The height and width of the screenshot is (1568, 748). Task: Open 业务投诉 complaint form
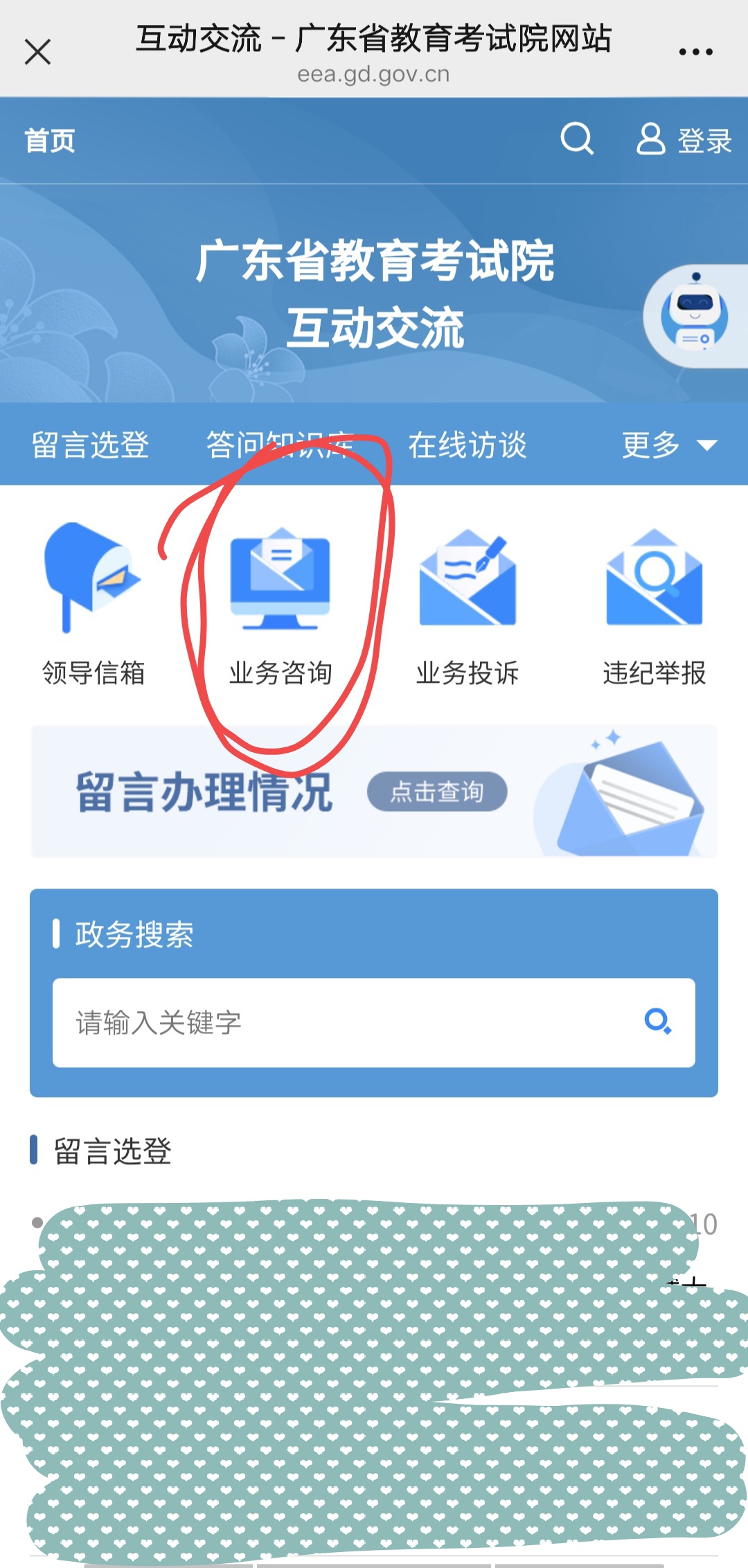[467, 603]
